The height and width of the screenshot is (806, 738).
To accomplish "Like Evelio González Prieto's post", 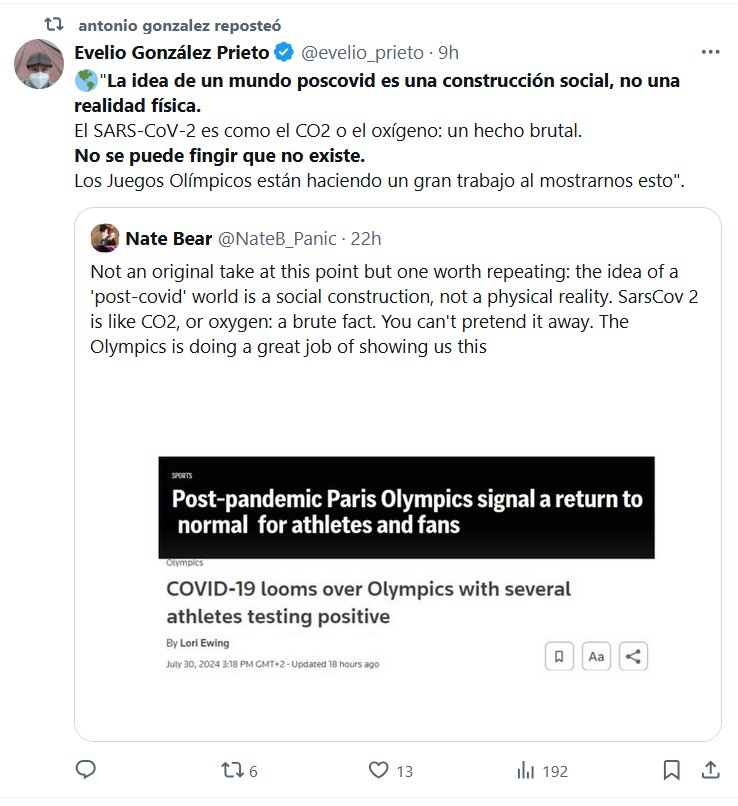I will point(378,770).
